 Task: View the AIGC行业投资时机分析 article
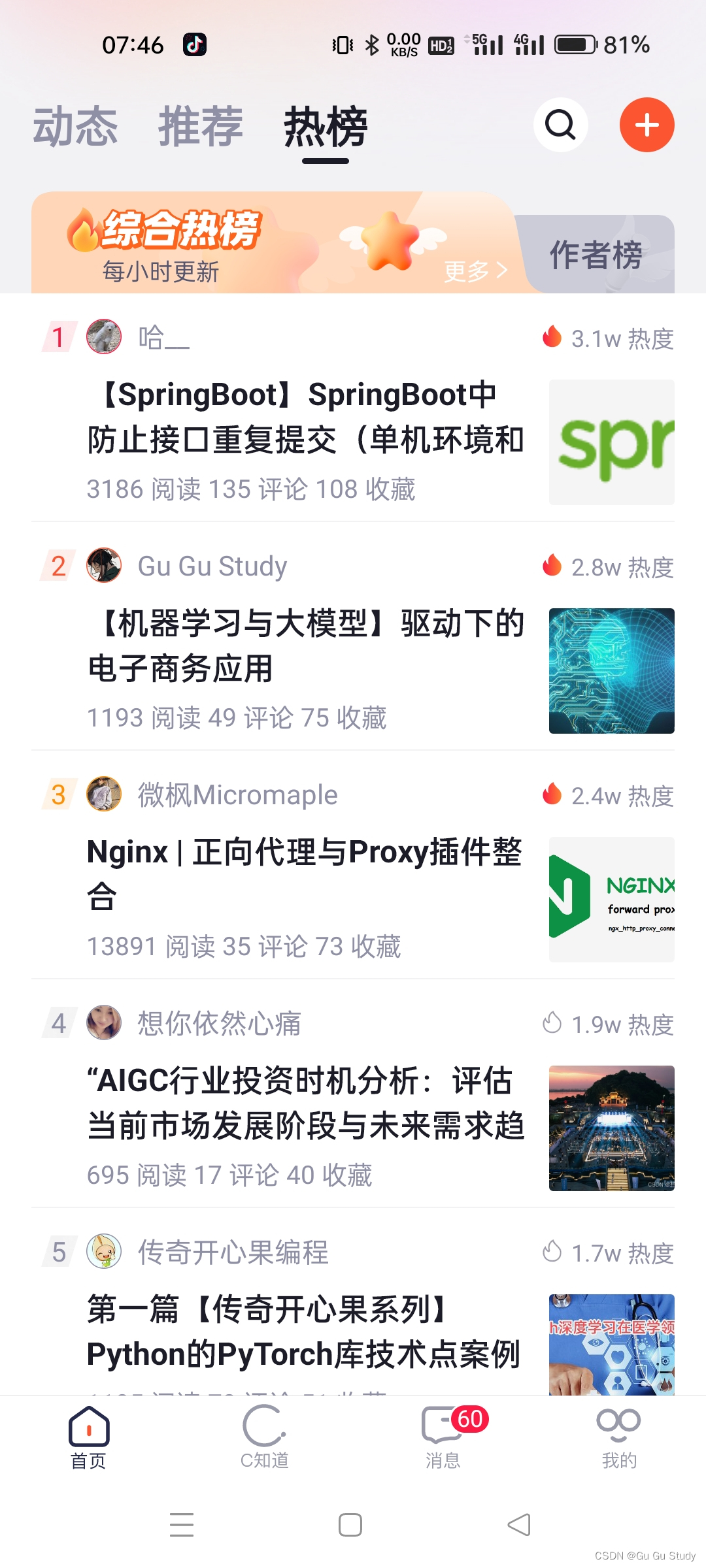coord(305,1103)
